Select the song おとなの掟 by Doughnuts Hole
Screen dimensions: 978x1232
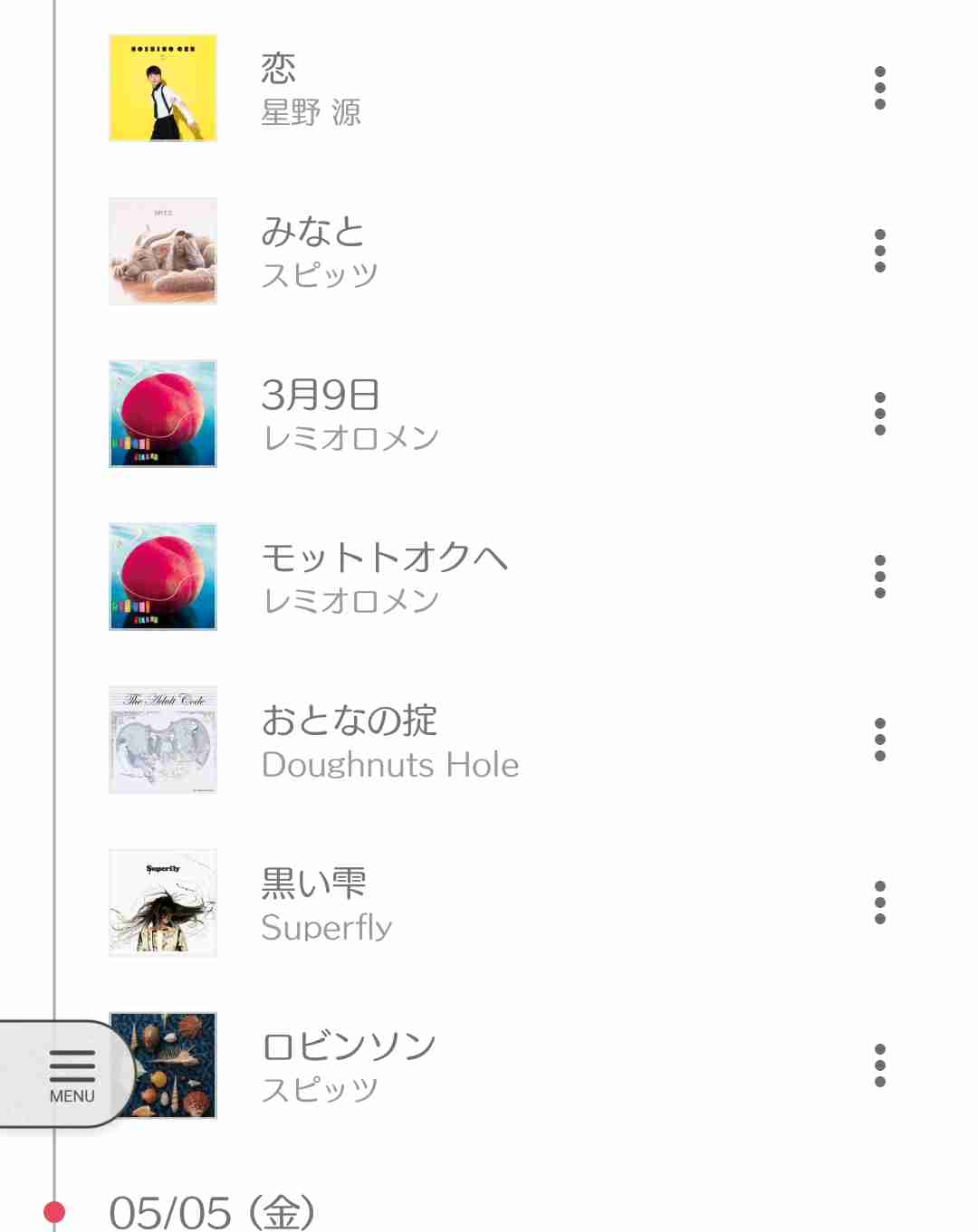(x=349, y=721)
